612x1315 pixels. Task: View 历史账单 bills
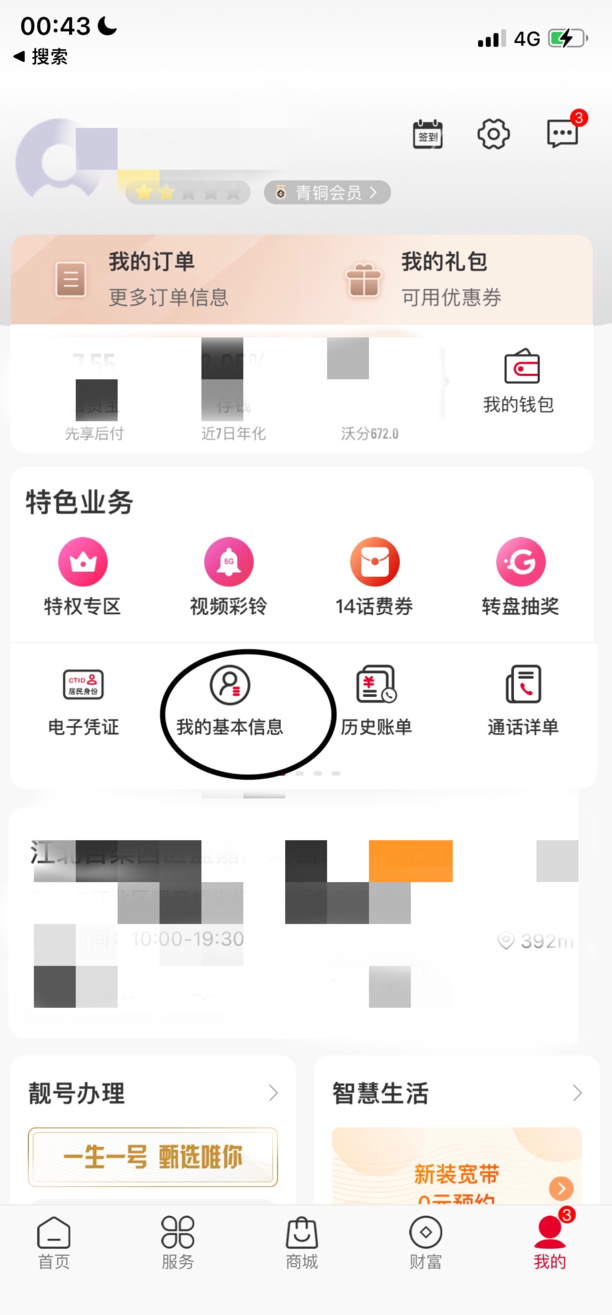(376, 702)
